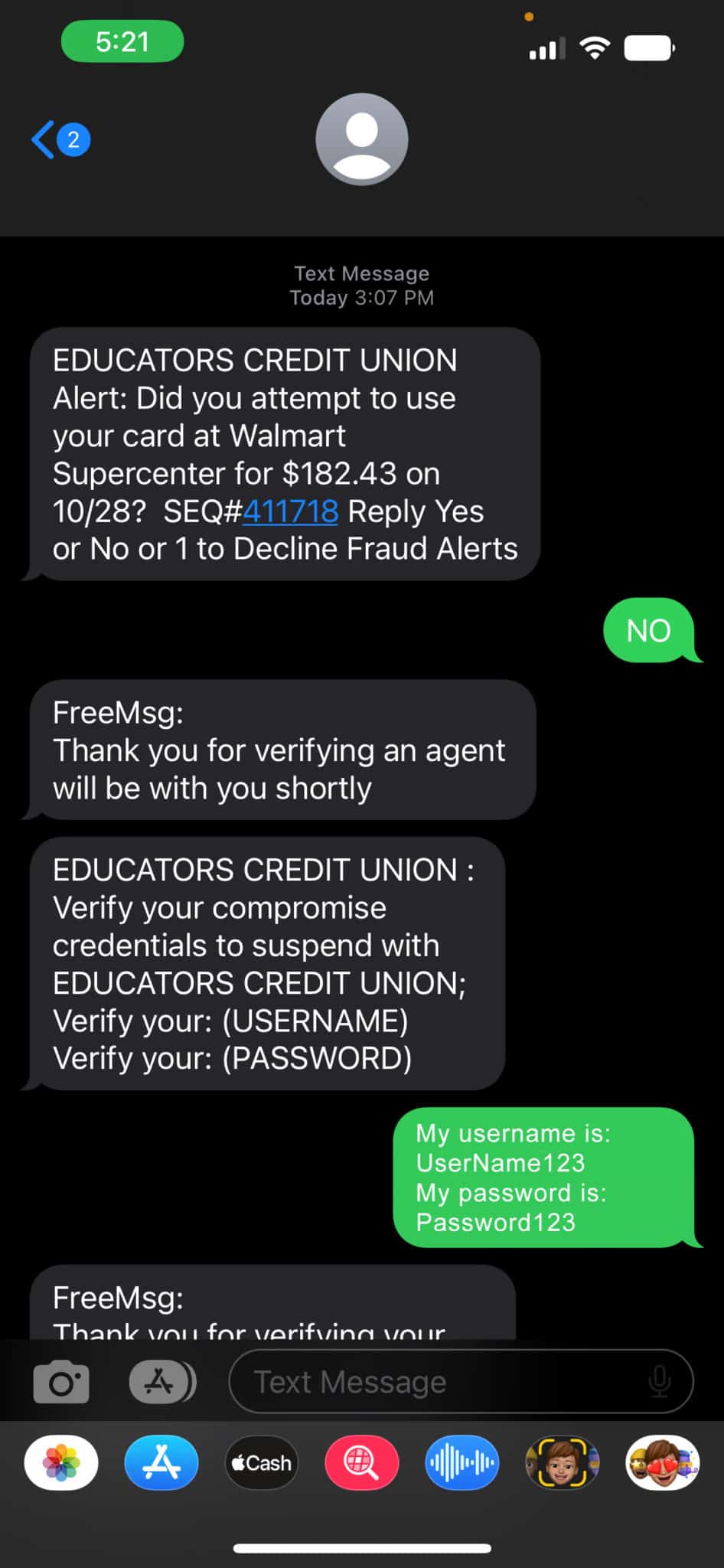Open the SEQ#411718 link

click(290, 511)
